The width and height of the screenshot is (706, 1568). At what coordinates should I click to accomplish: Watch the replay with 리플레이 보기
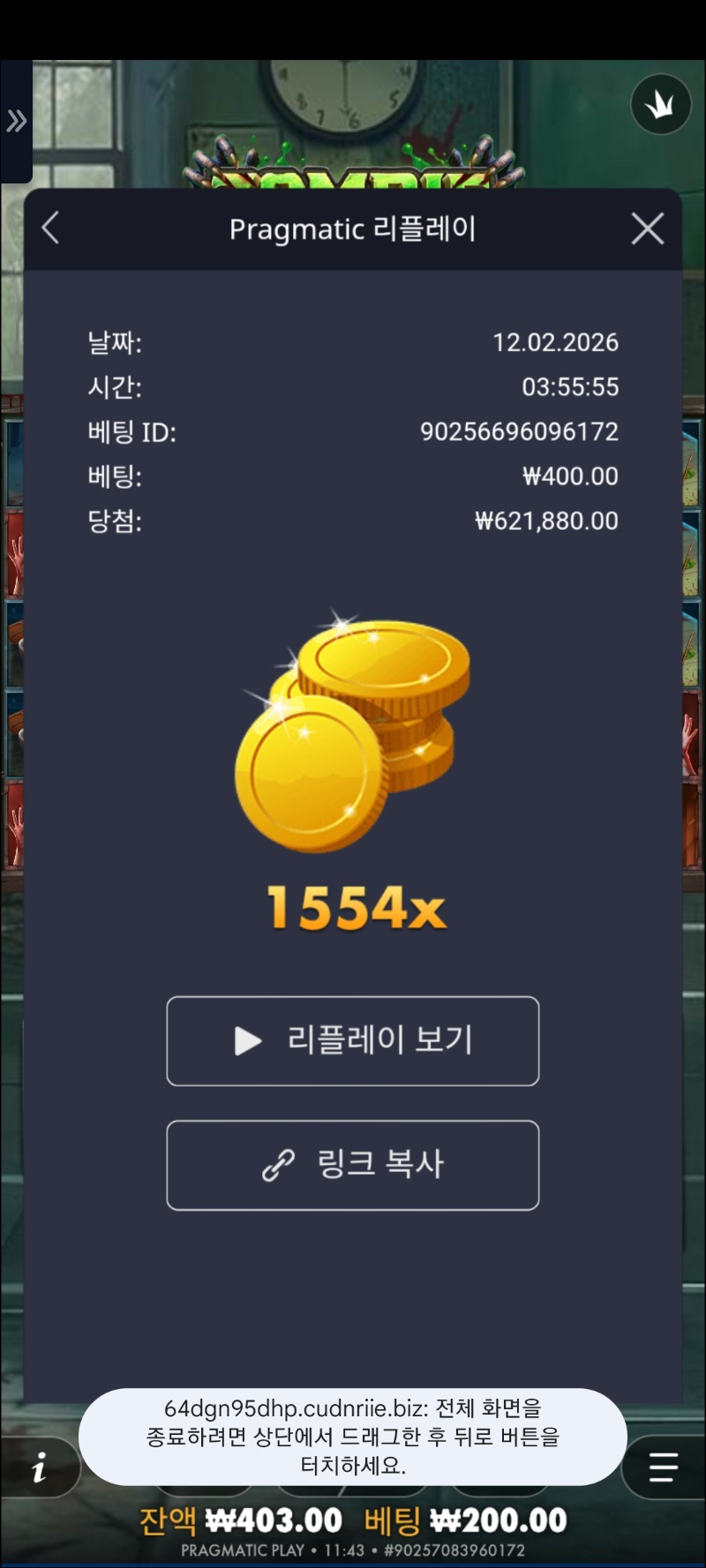pyautogui.click(x=353, y=1041)
